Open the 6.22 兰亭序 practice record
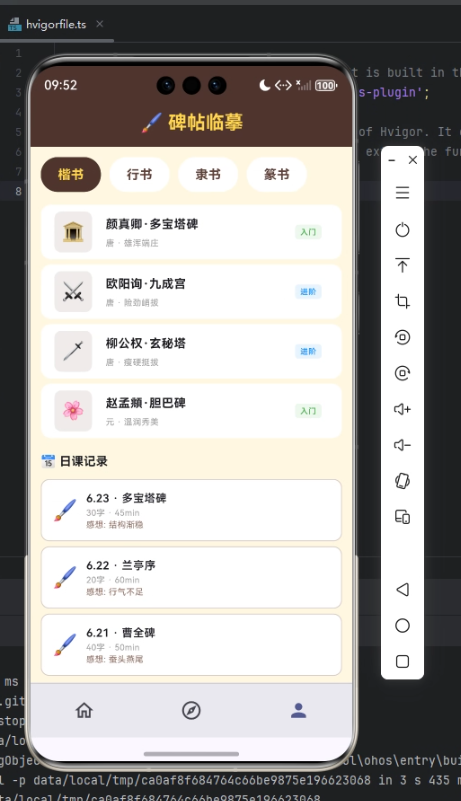This screenshot has height=801, width=461. click(191, 577)
